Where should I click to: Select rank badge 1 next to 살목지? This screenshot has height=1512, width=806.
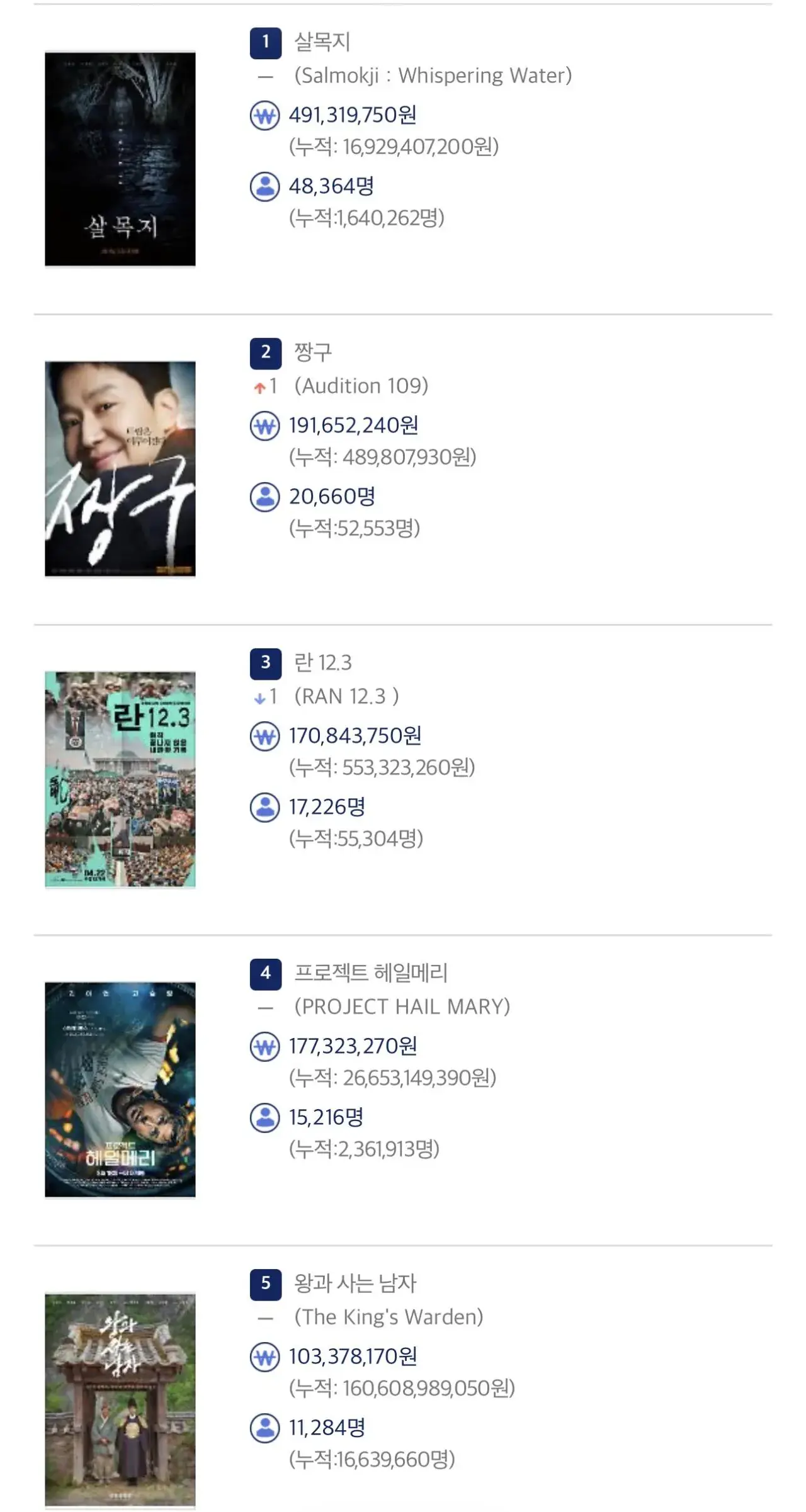tap(265, 43)
